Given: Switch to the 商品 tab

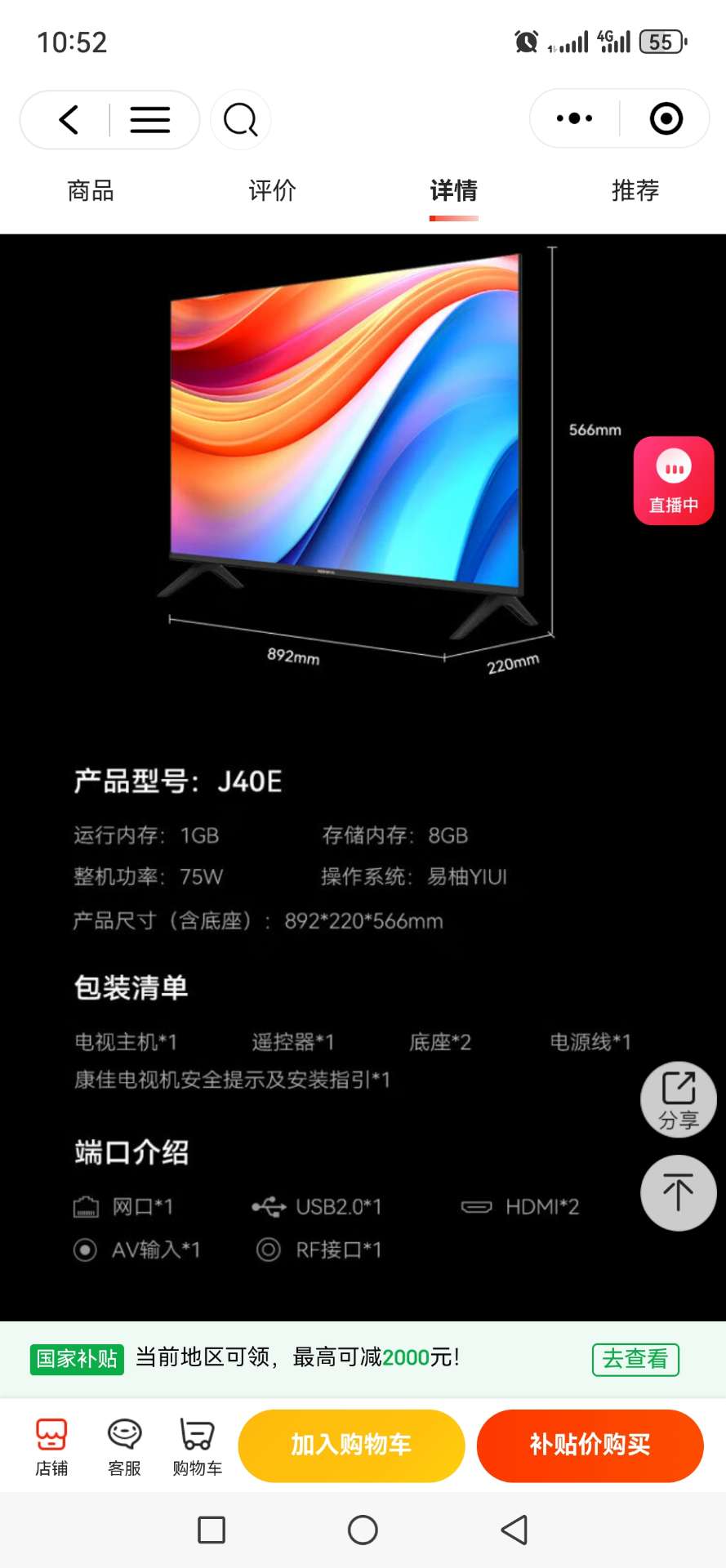Looking at the screenshot, I should [91, 190].
